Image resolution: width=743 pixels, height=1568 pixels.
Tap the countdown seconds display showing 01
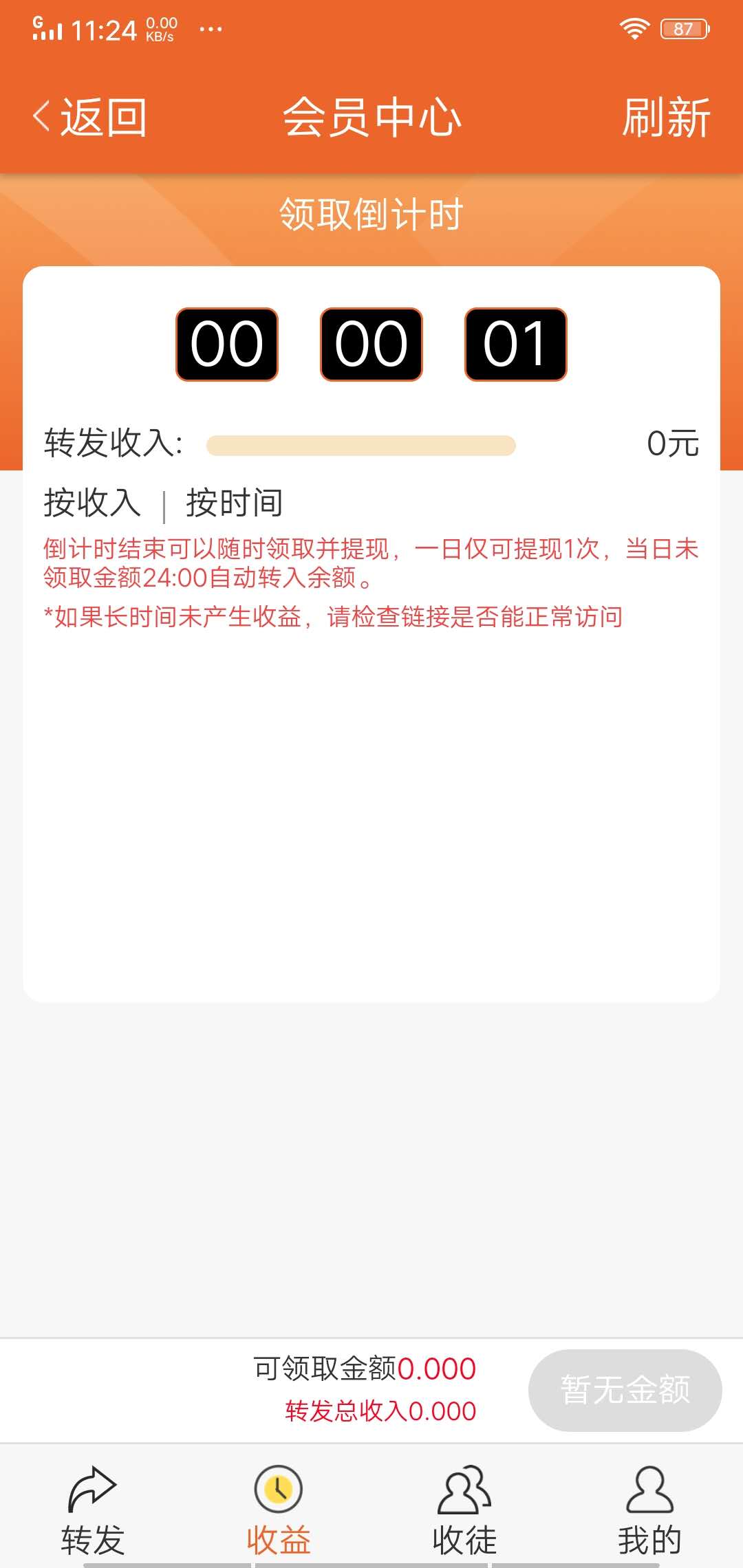pos(515,345)
